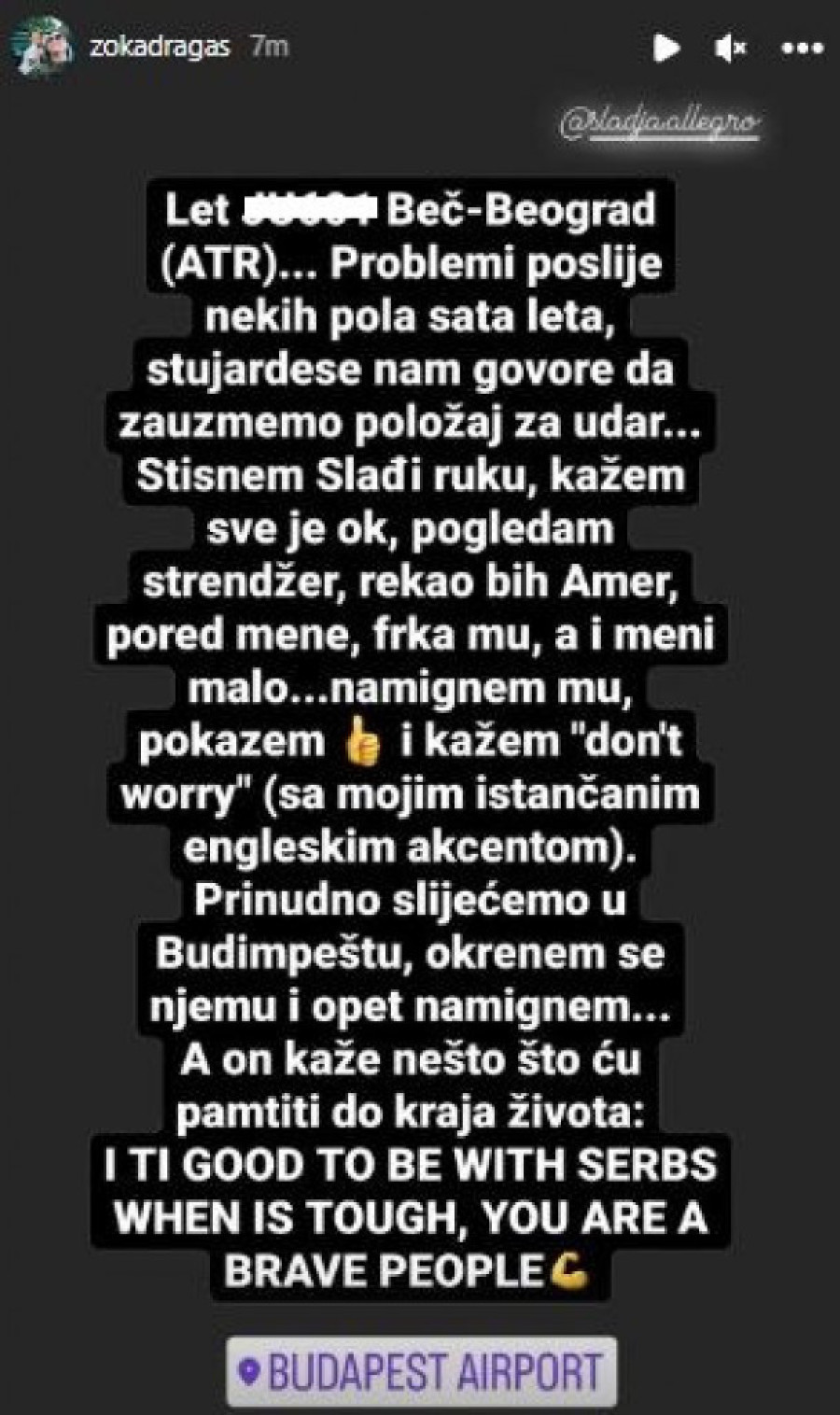Open the Budapest Airport location sticker

point(422,1372)
